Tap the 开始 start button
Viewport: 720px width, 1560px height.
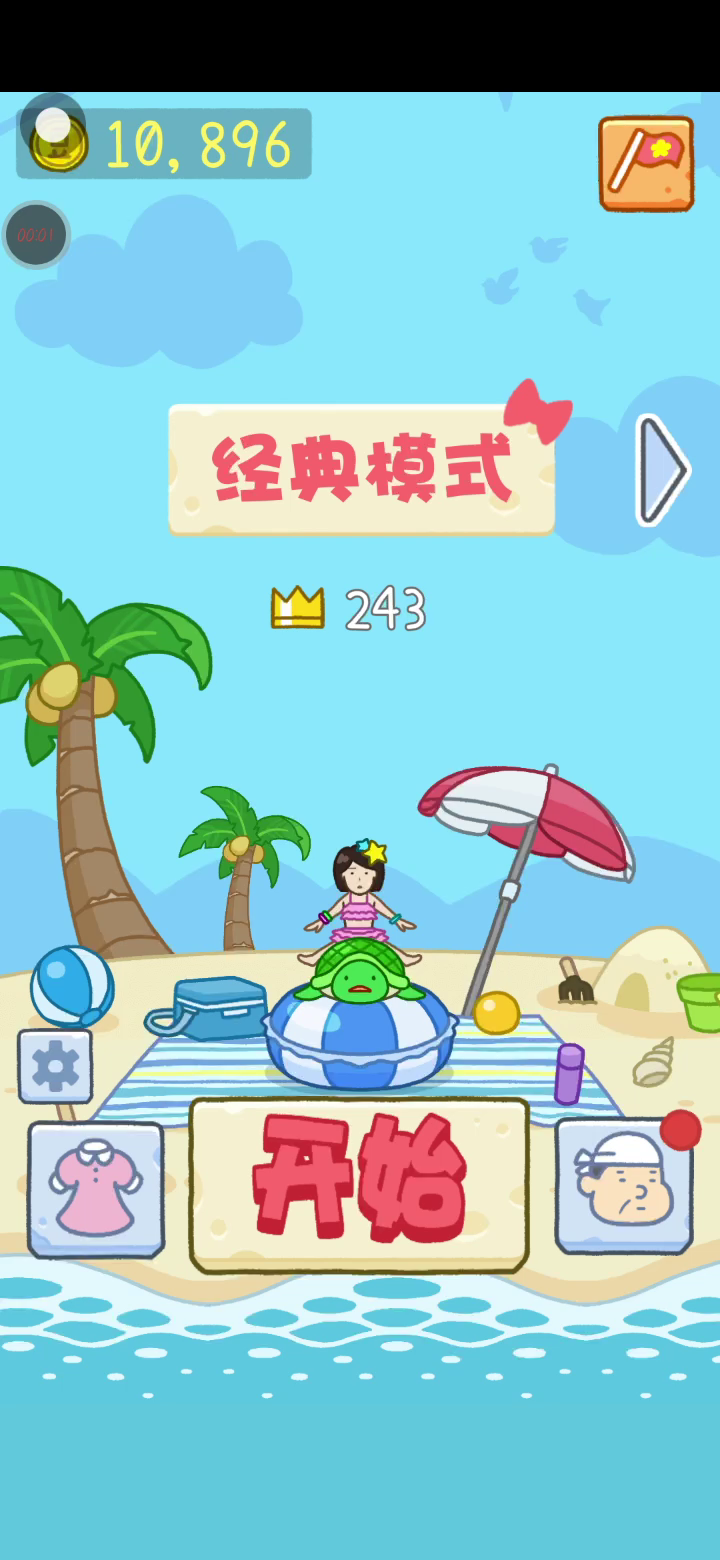click(x=358, y=1186)
